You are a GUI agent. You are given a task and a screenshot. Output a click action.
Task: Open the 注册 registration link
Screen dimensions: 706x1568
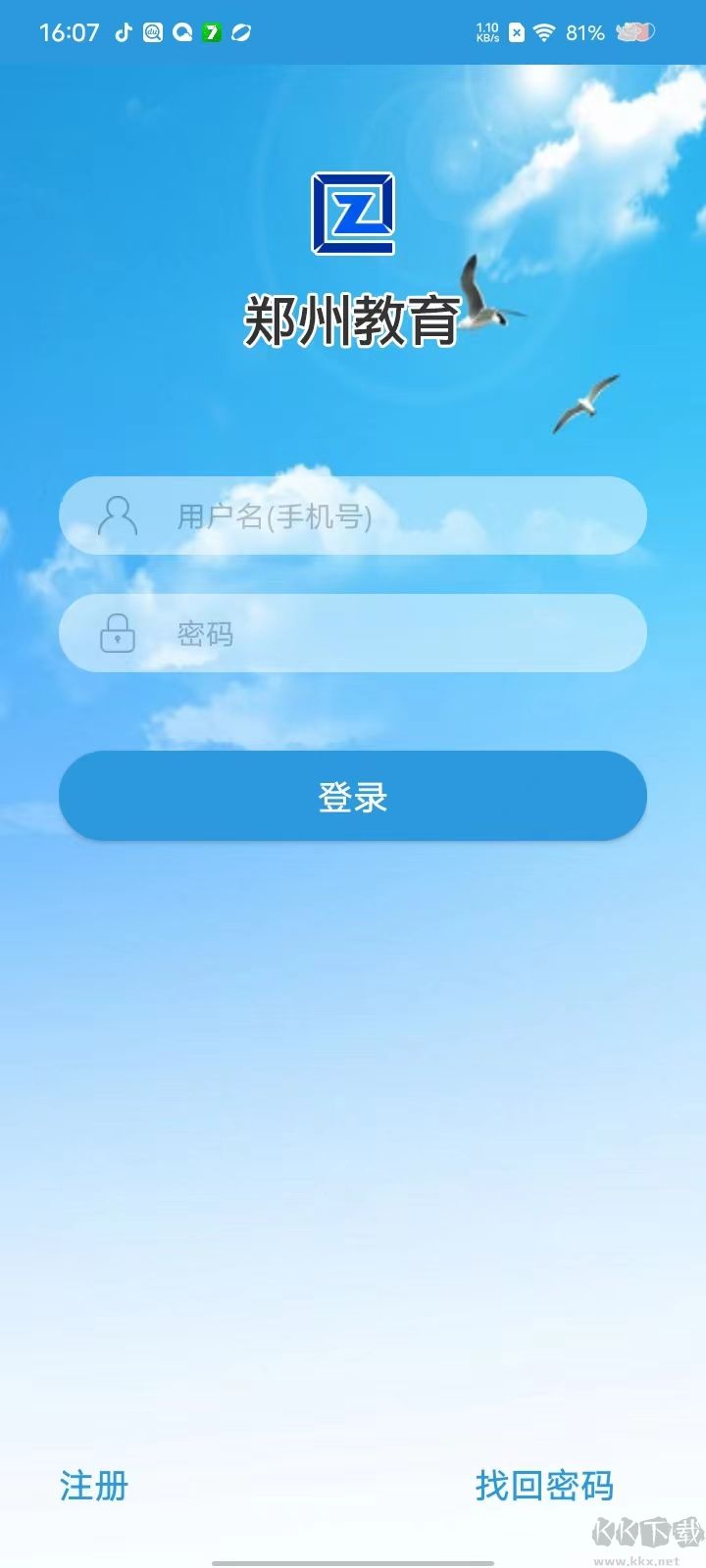click(x=92, y=1486)
